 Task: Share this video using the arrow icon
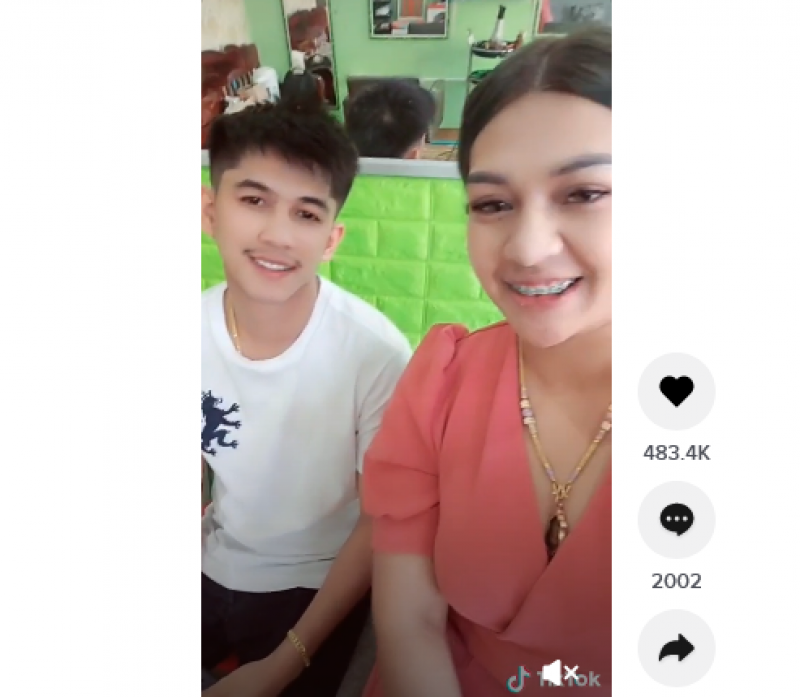[676, 648]
